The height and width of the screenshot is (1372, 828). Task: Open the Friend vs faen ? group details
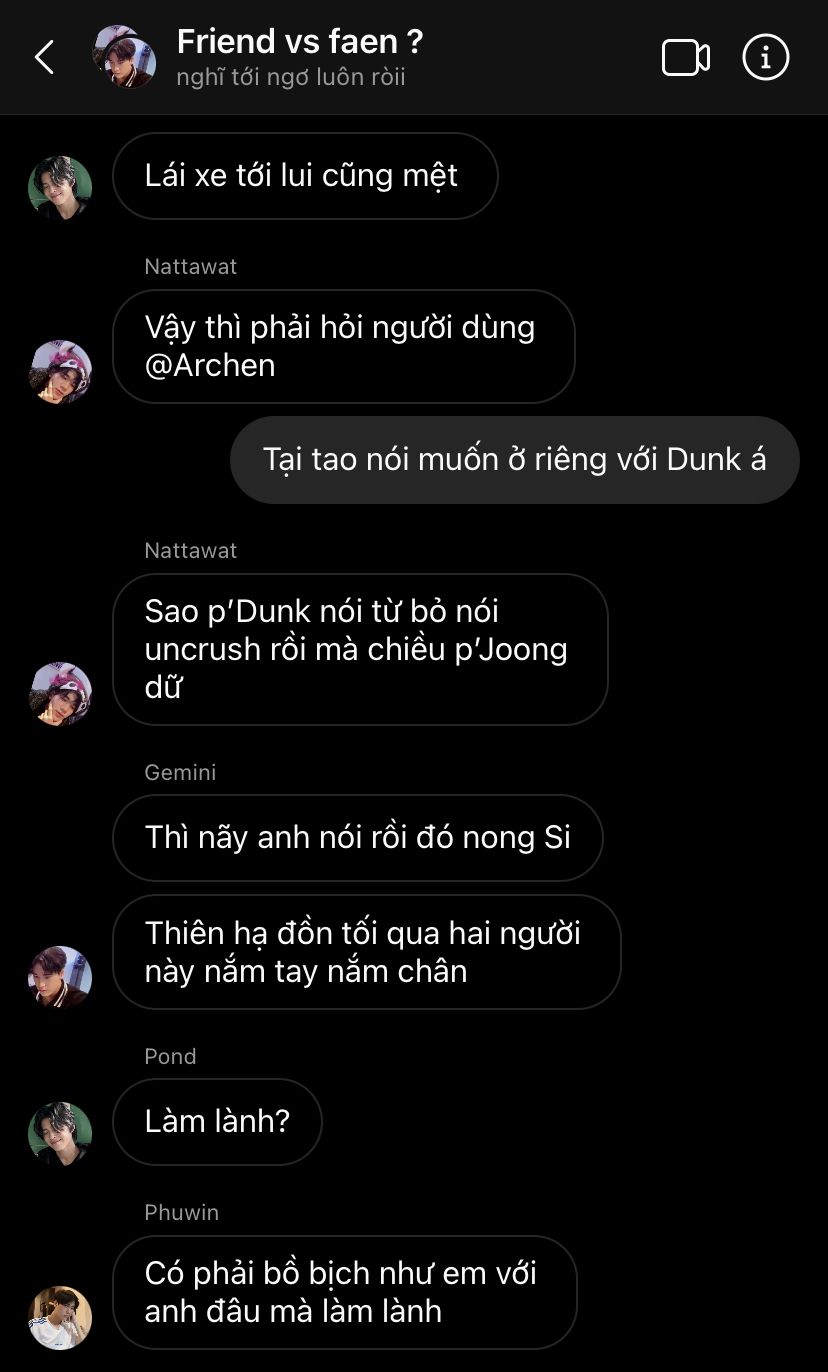coord(299,42)
